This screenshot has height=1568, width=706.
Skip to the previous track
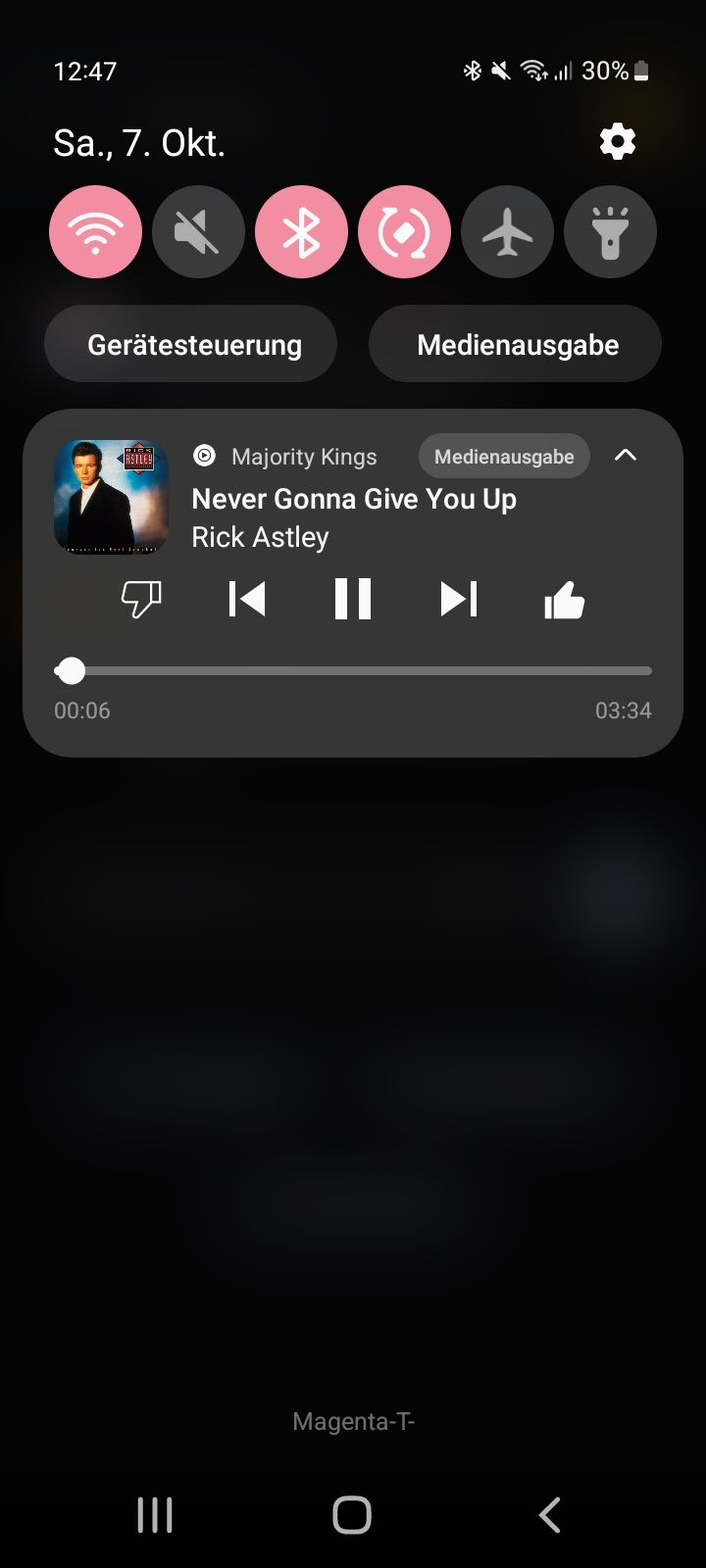(247, 599)
